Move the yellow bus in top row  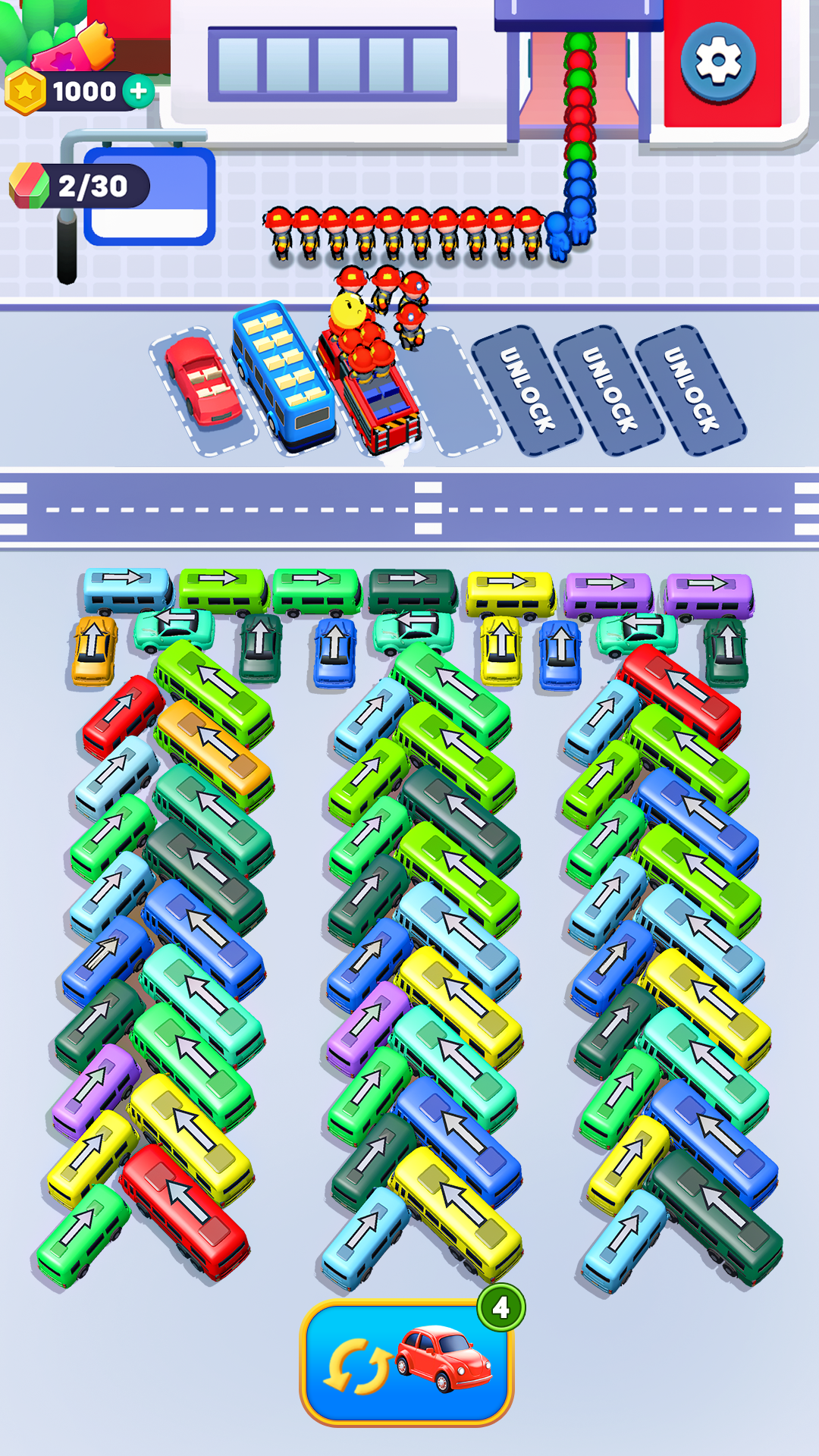click(x=510, y=594)
